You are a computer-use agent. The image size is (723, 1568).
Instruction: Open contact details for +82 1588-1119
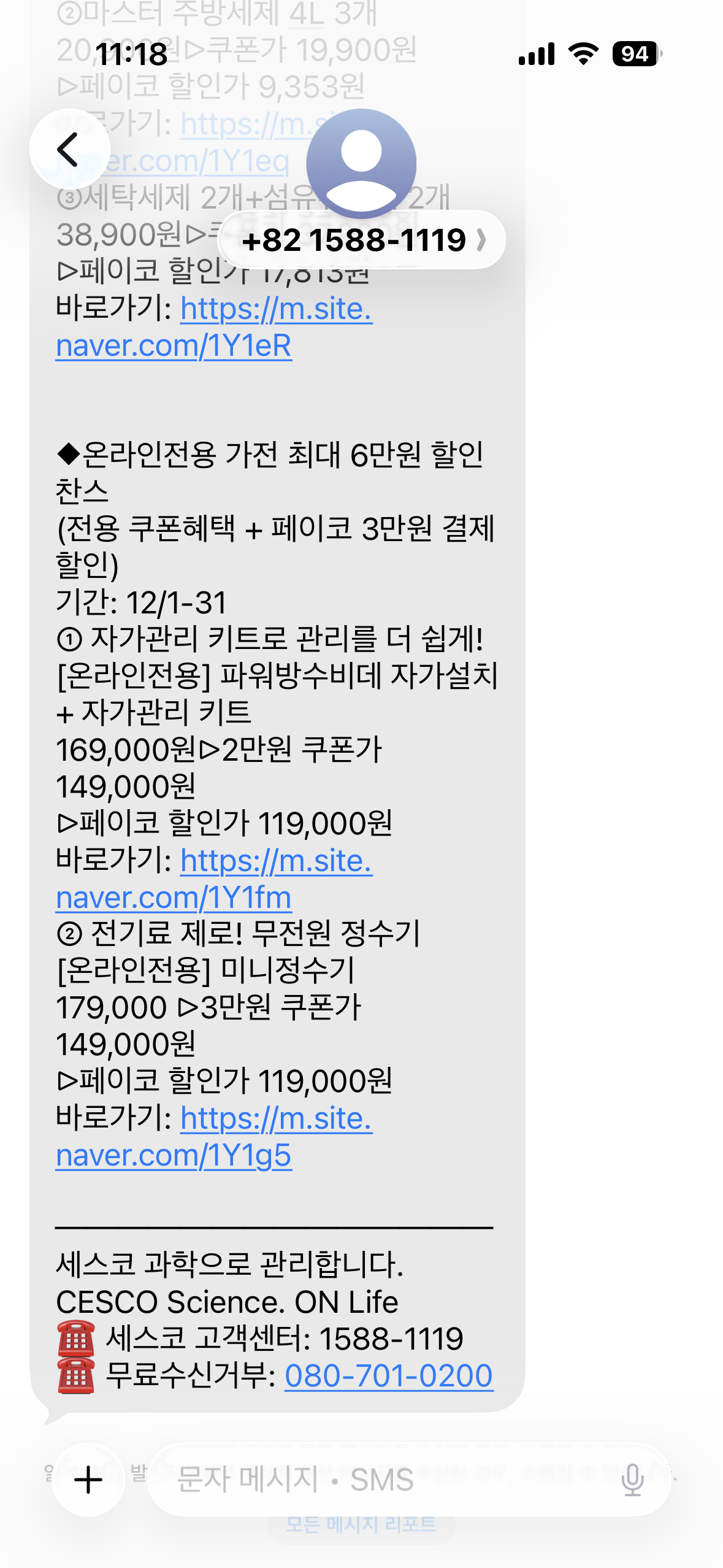point(362,240)
